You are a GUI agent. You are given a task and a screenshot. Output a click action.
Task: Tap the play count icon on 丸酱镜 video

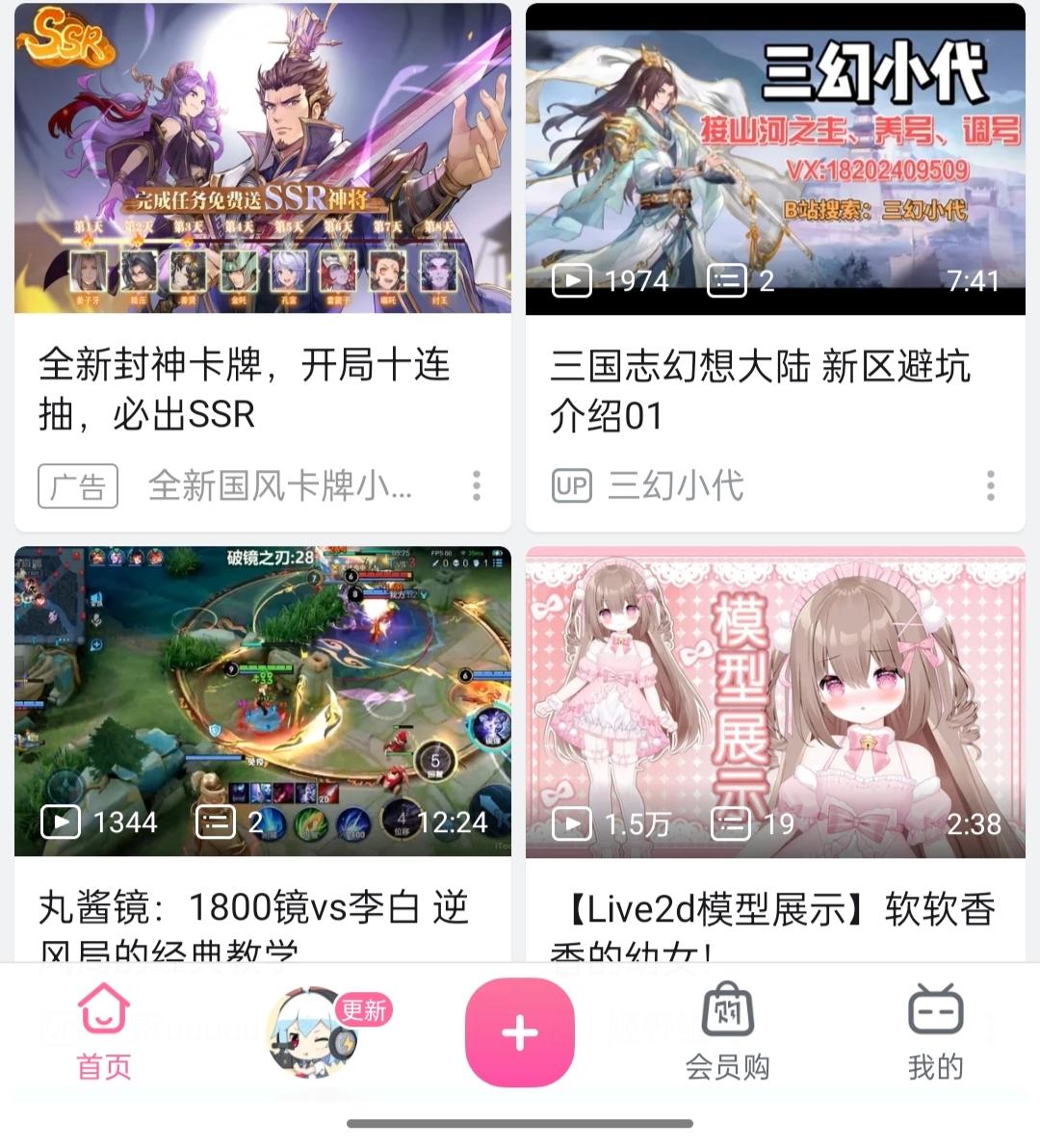[60, 822]
